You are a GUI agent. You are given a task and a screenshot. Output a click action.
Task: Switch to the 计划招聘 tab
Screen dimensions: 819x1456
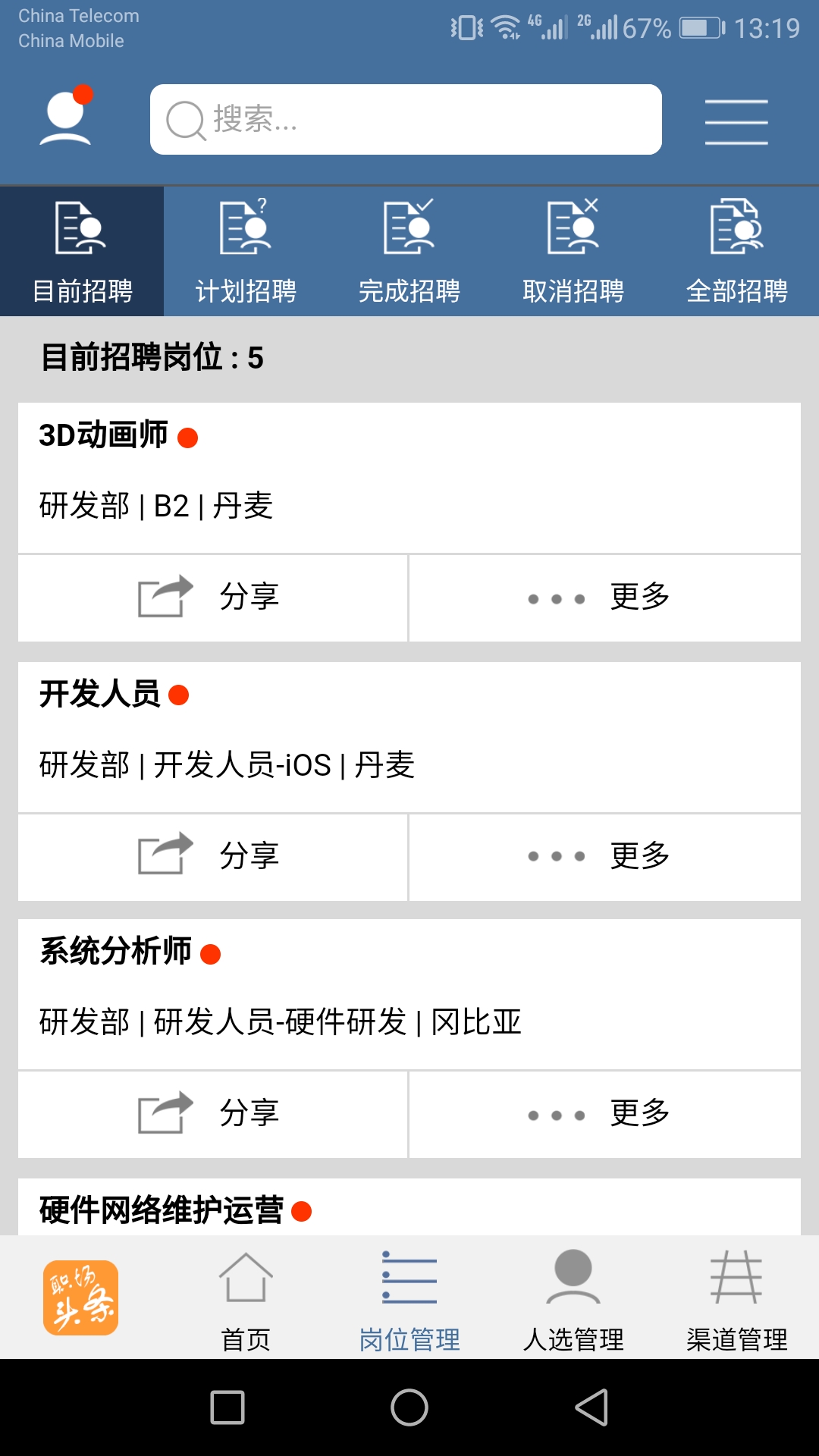point(246,252)
